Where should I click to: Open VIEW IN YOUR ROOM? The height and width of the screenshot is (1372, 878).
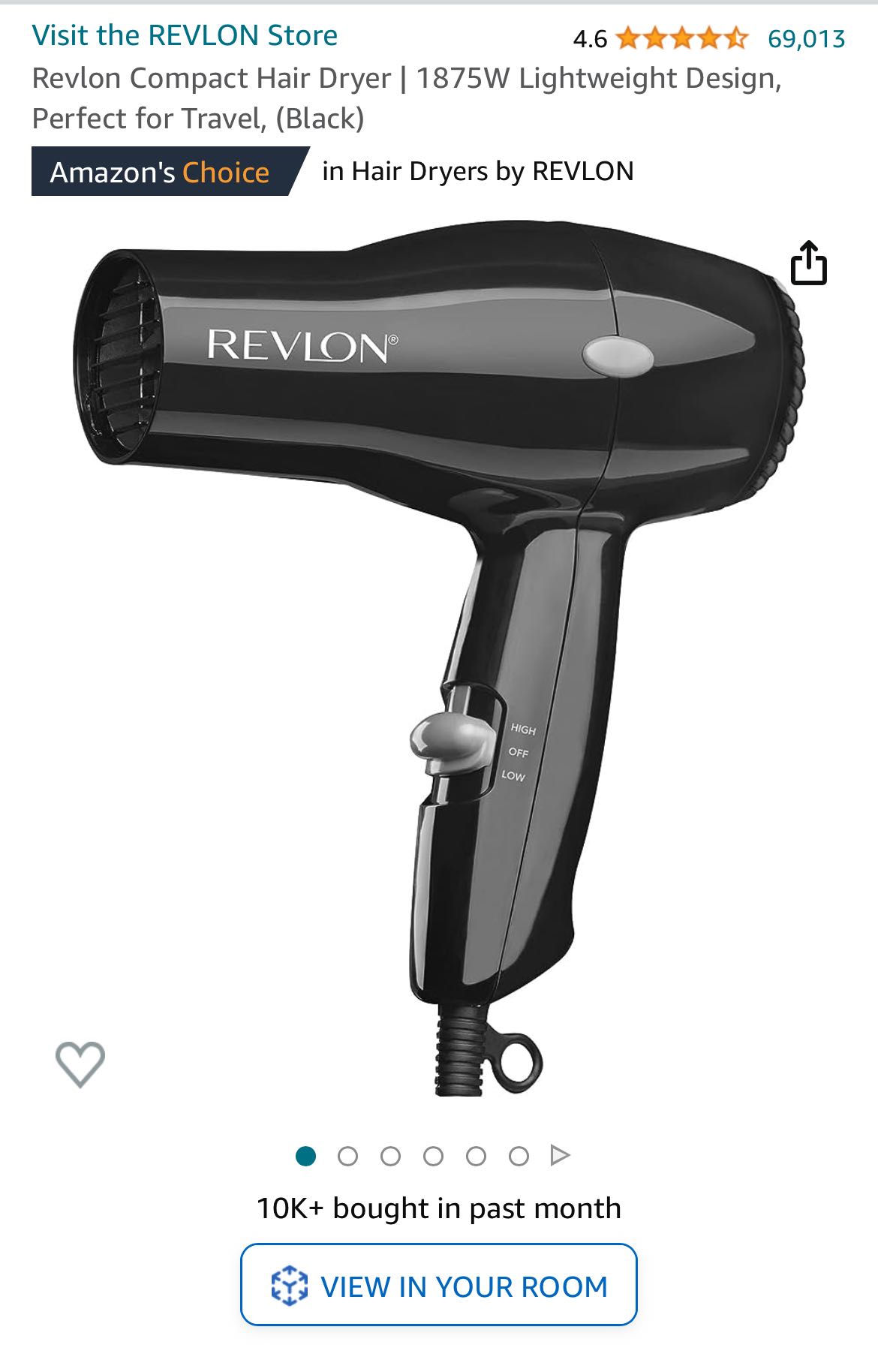(439, 1286)
